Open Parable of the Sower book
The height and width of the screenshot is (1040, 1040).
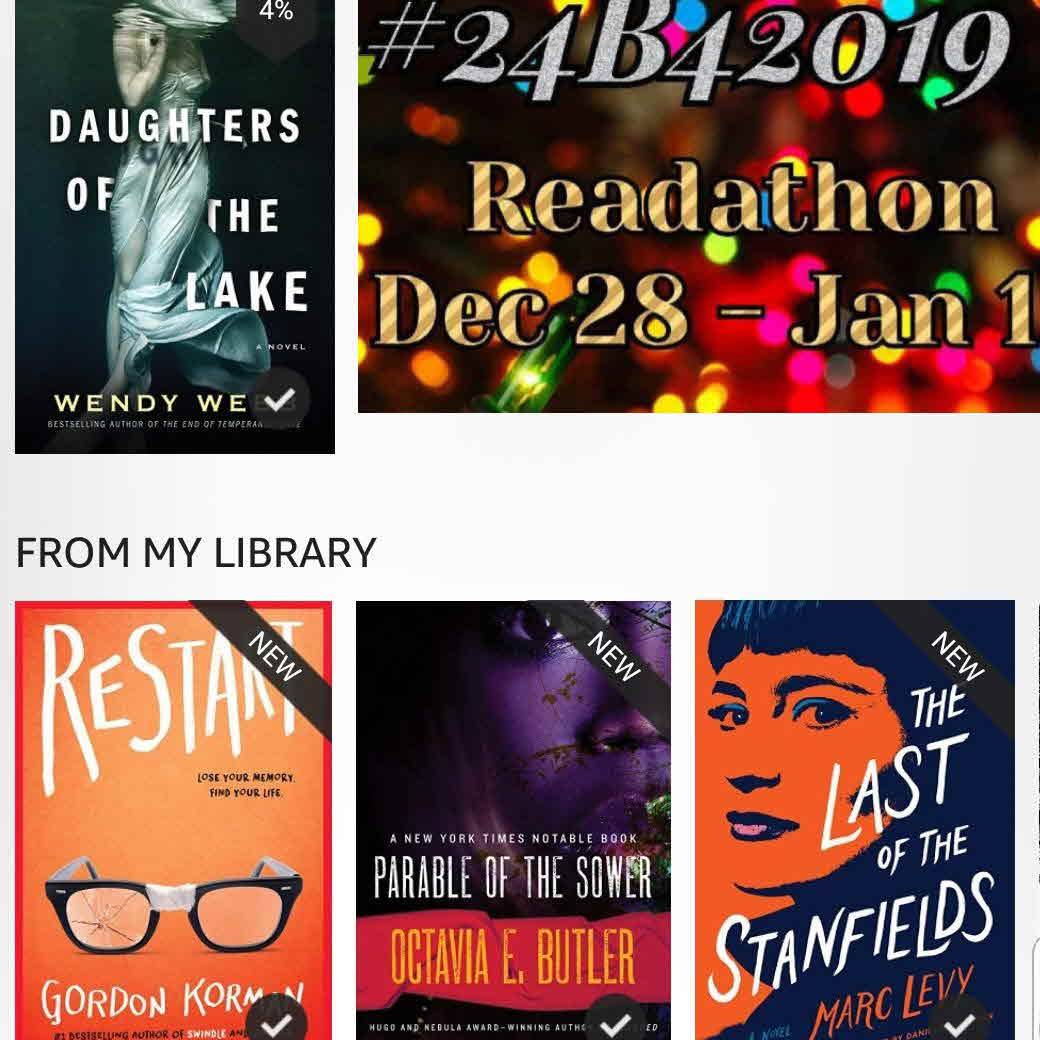[513, 820]
